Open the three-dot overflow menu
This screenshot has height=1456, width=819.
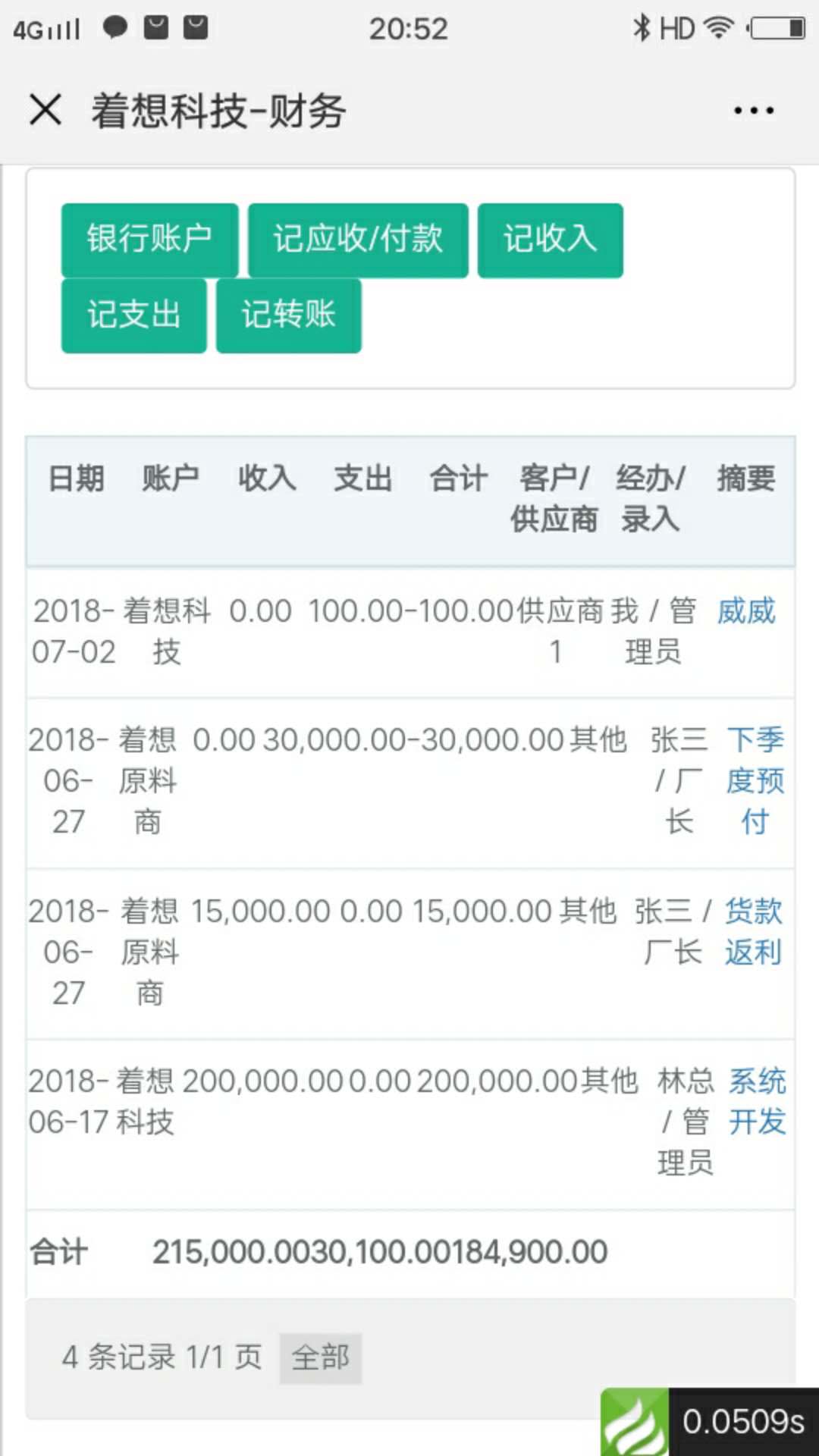pos(754,111)
